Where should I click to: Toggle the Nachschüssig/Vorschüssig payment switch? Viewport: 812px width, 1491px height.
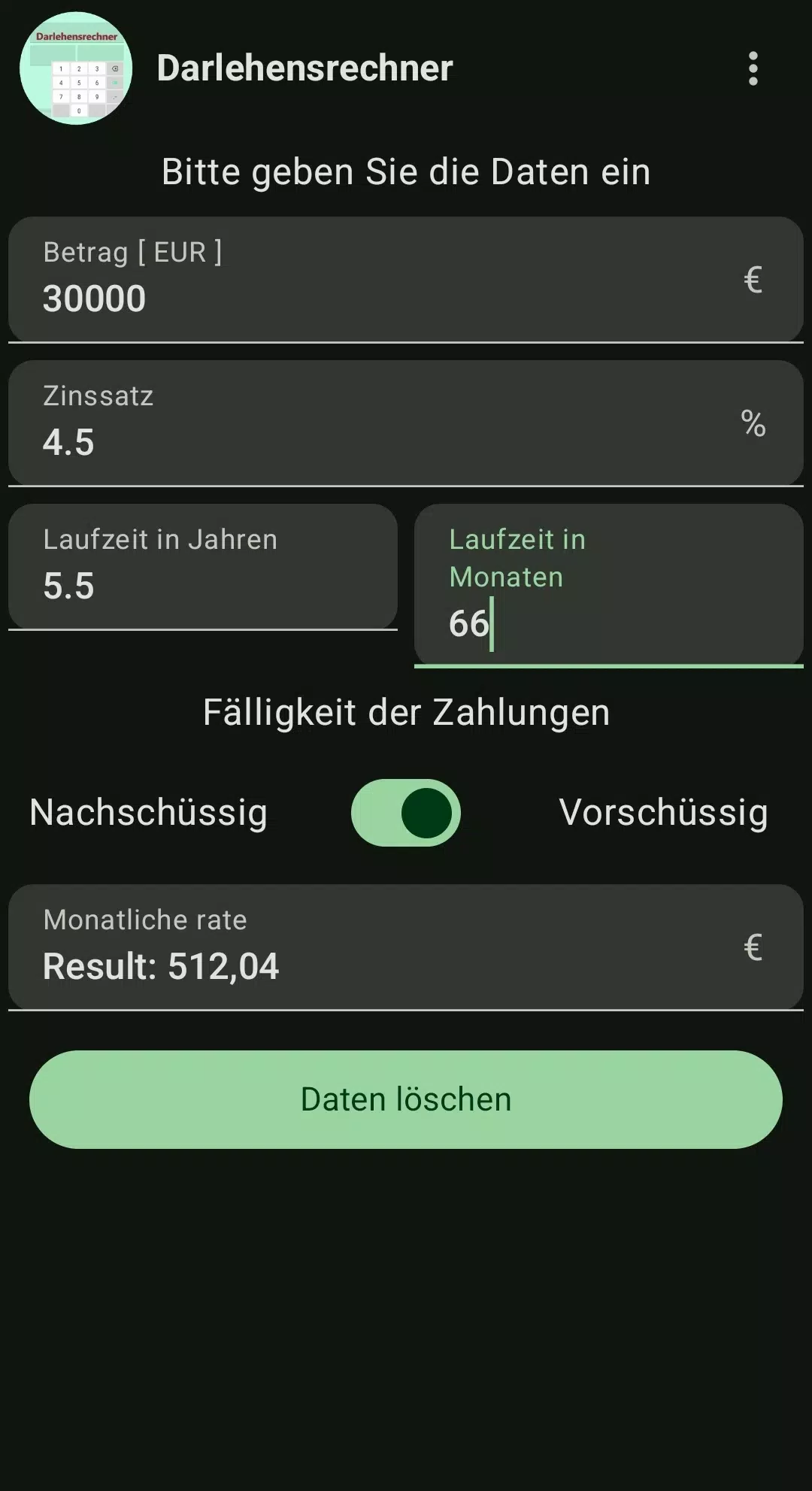406,813
